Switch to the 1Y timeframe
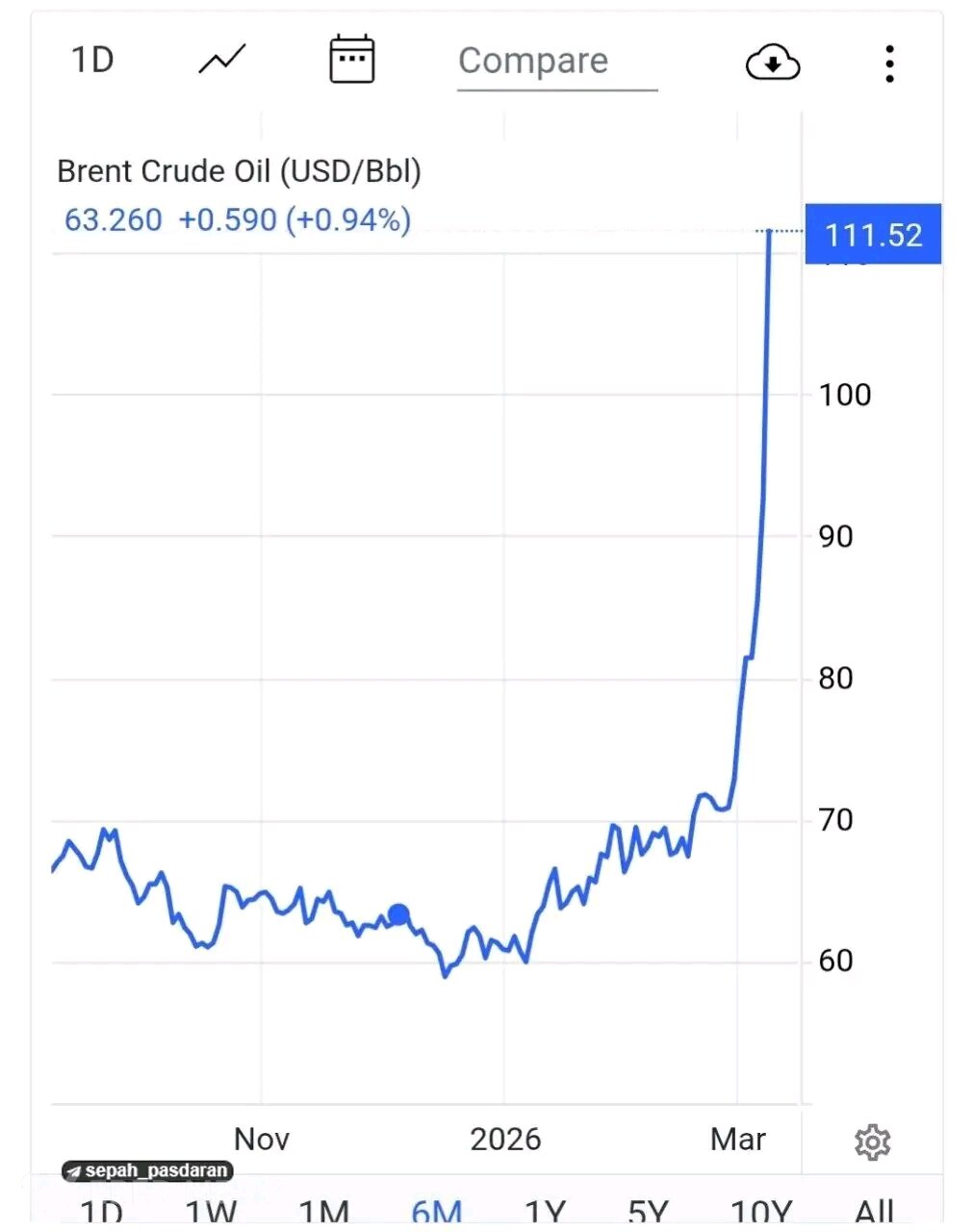This screenshot has width=973, height=1232. pos(546,1211)
